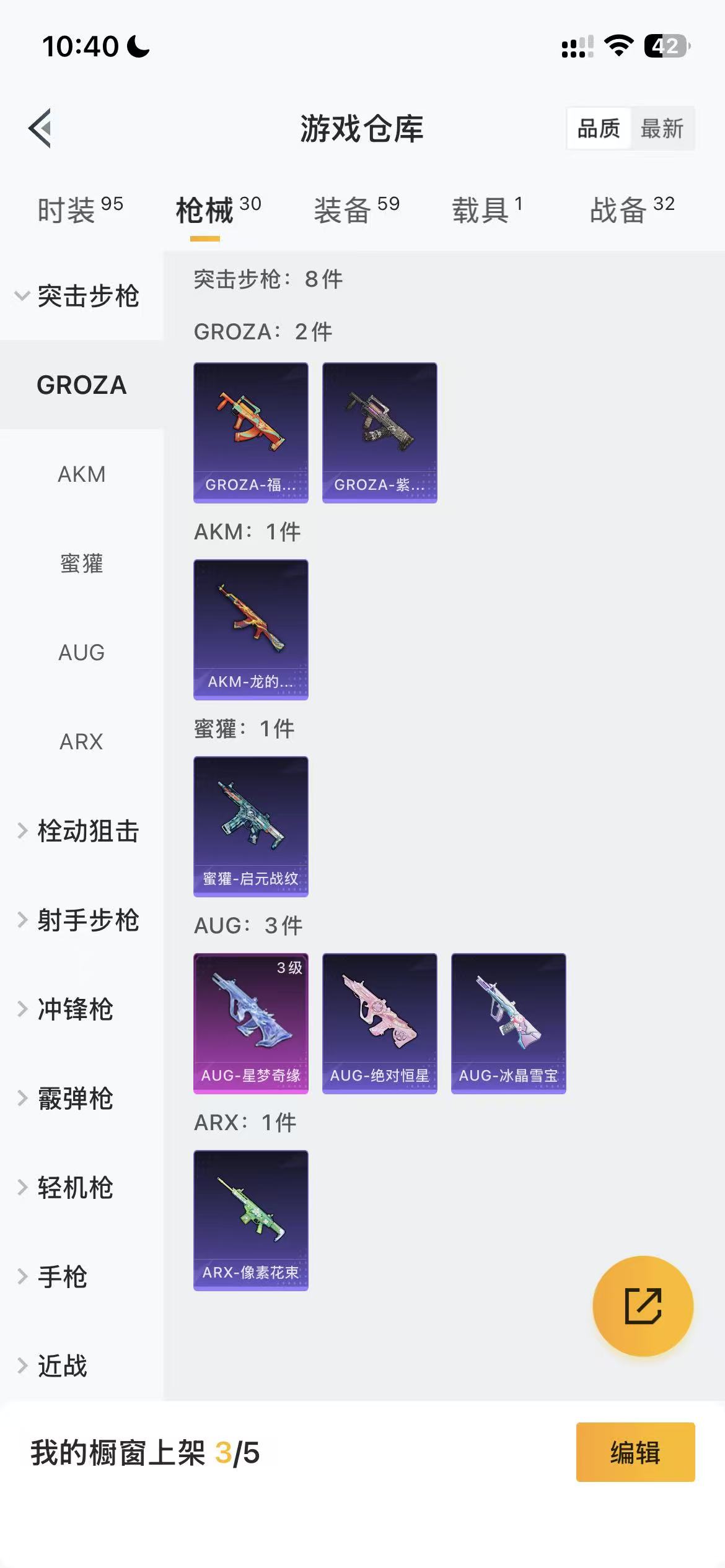Select the GROZA category in sidebar
This screenshot has height=1568, width=725.
(x=81, y=385)
